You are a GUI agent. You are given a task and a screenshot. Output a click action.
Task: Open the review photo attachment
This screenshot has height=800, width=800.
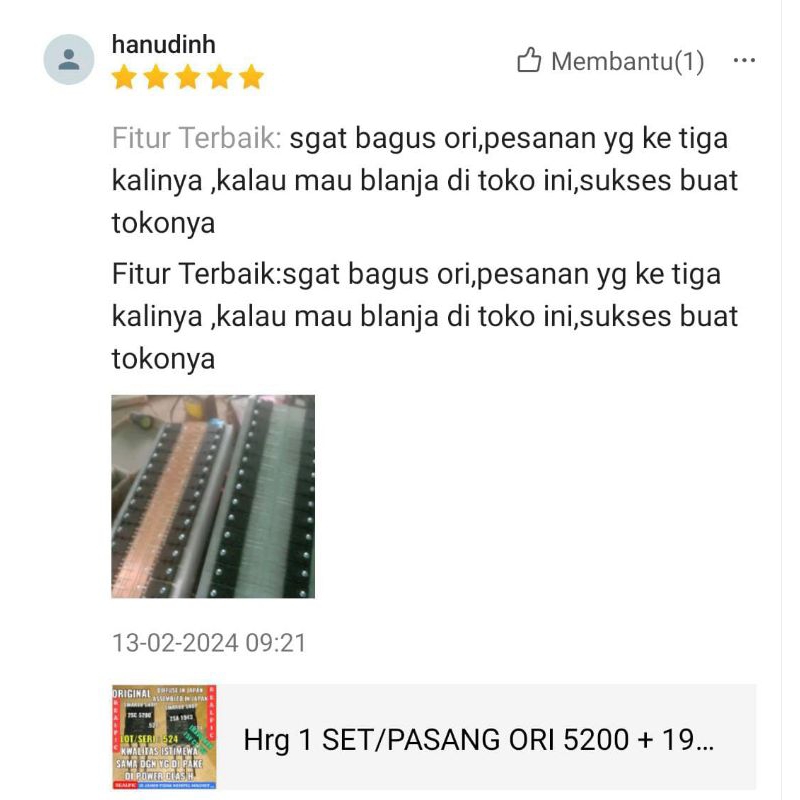click(213, 497)
